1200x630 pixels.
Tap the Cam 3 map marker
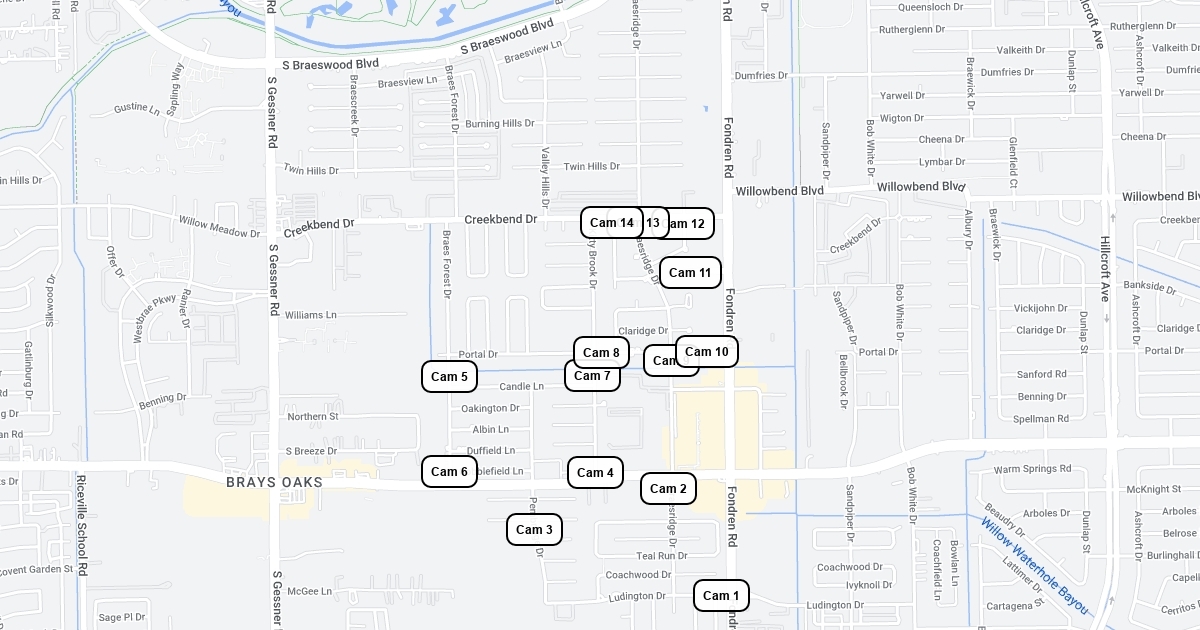coord(534,529)
